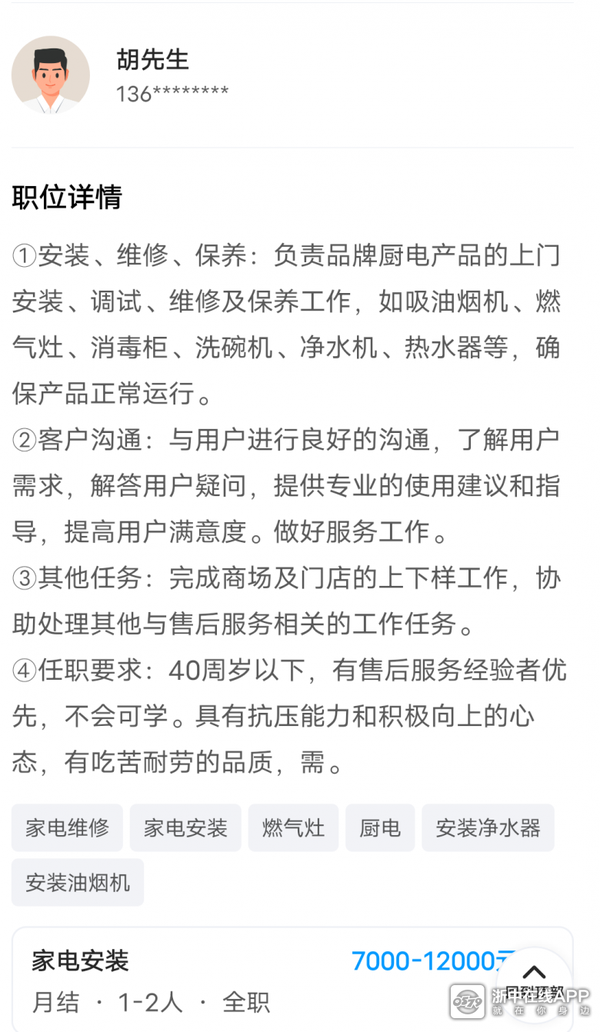This screenshot has height=1032, width=600.
Task: Tap the 燃气灶 tag
Action: click(293, 828)
